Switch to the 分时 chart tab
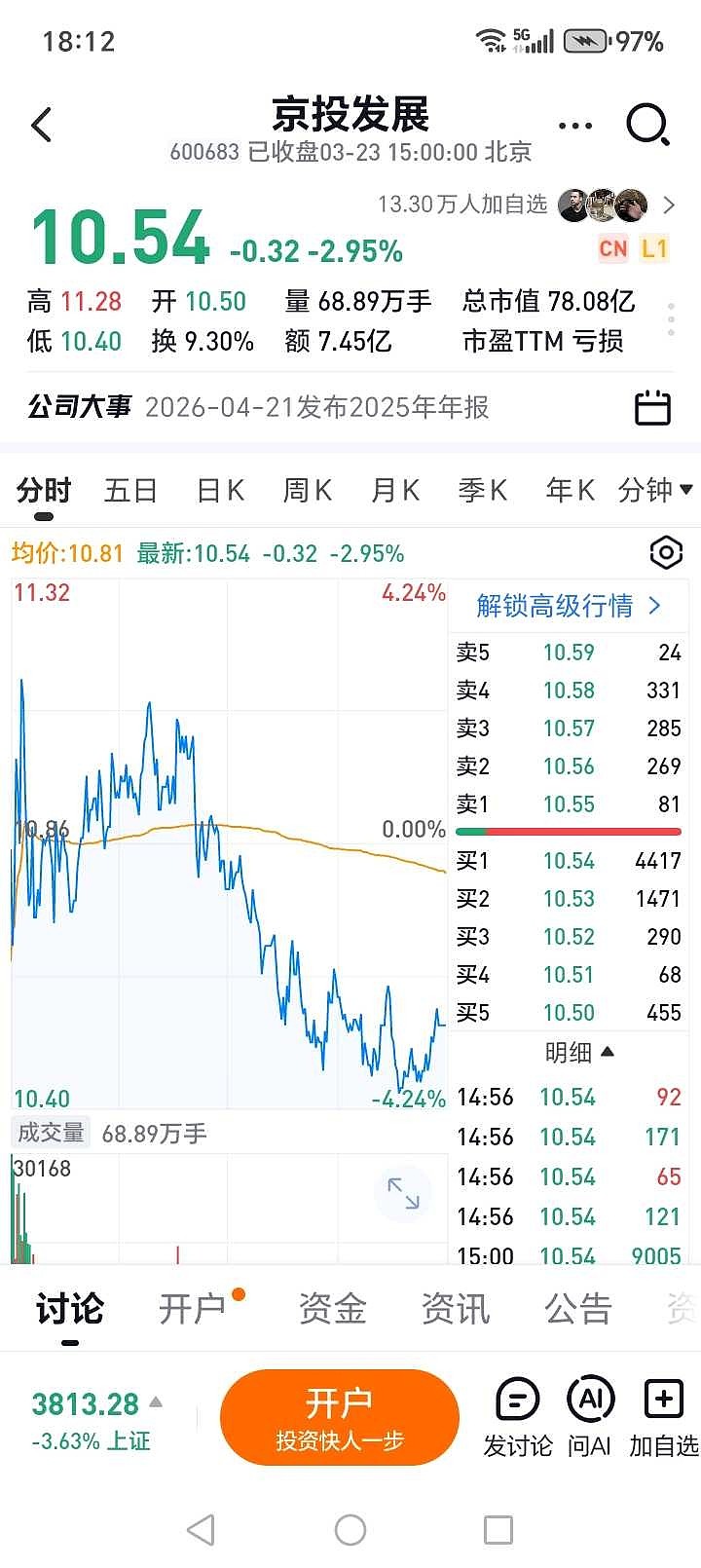 click(x=43, y=491)
